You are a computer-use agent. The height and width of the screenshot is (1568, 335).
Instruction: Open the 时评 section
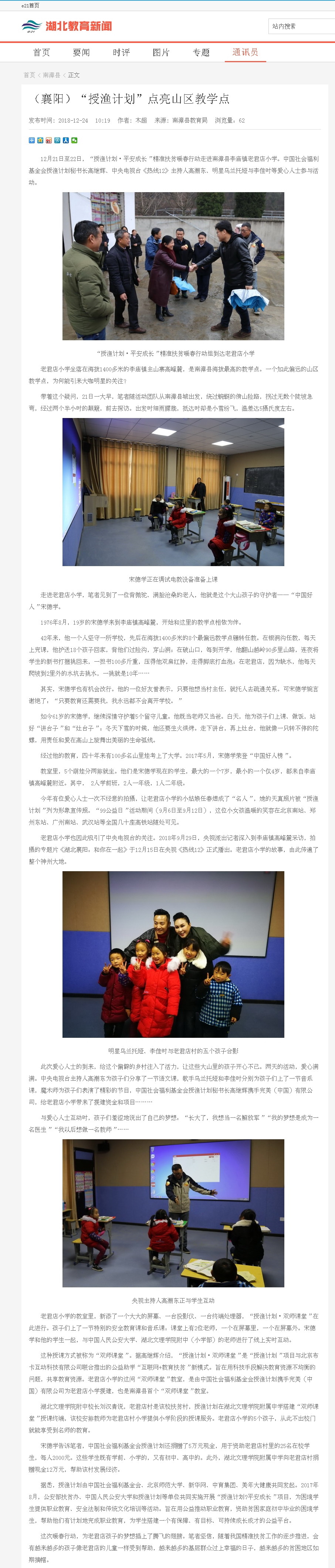point(122,52)
